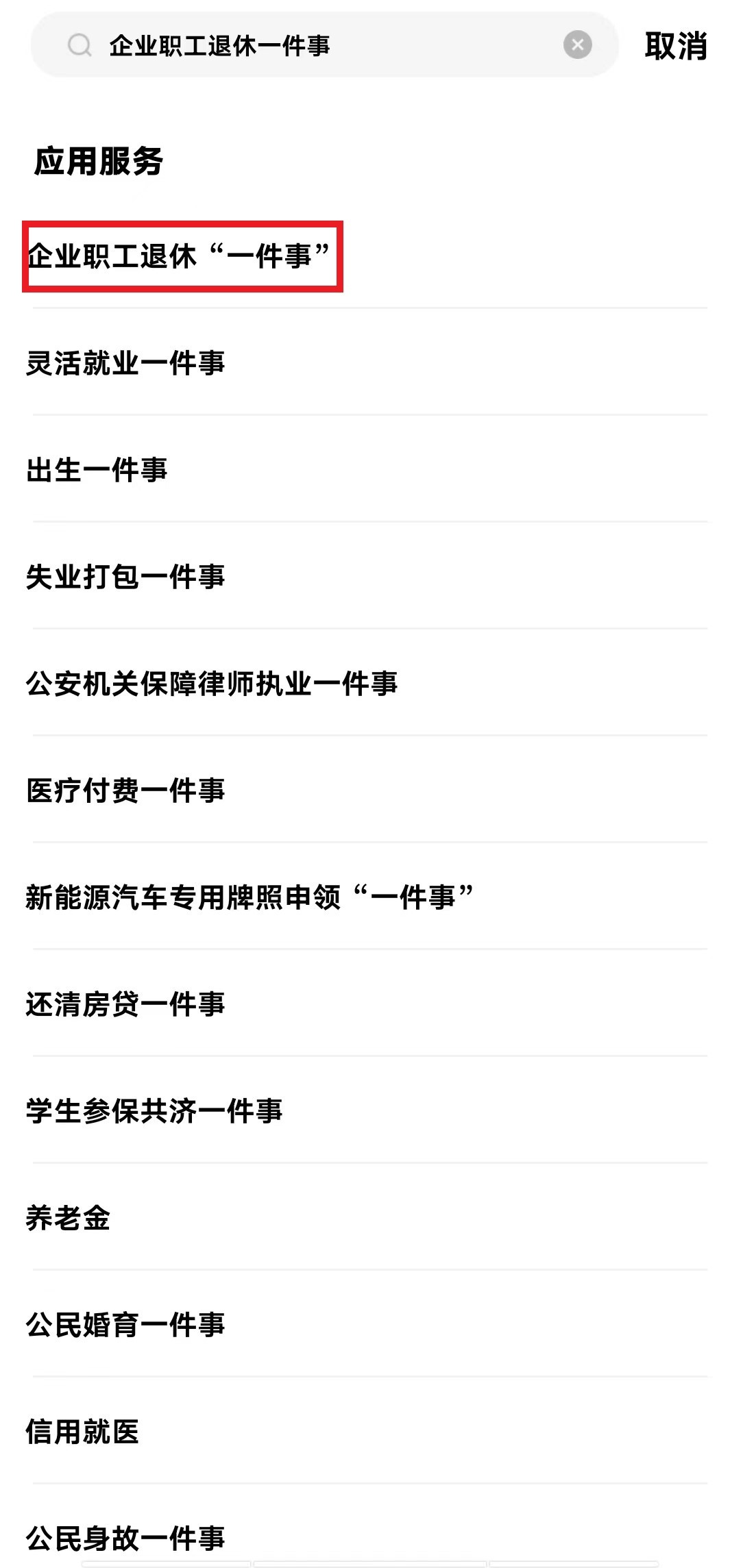Select 公民婚育一件事
This screenshot has width=730, height=1568.
coord(125,1325)
